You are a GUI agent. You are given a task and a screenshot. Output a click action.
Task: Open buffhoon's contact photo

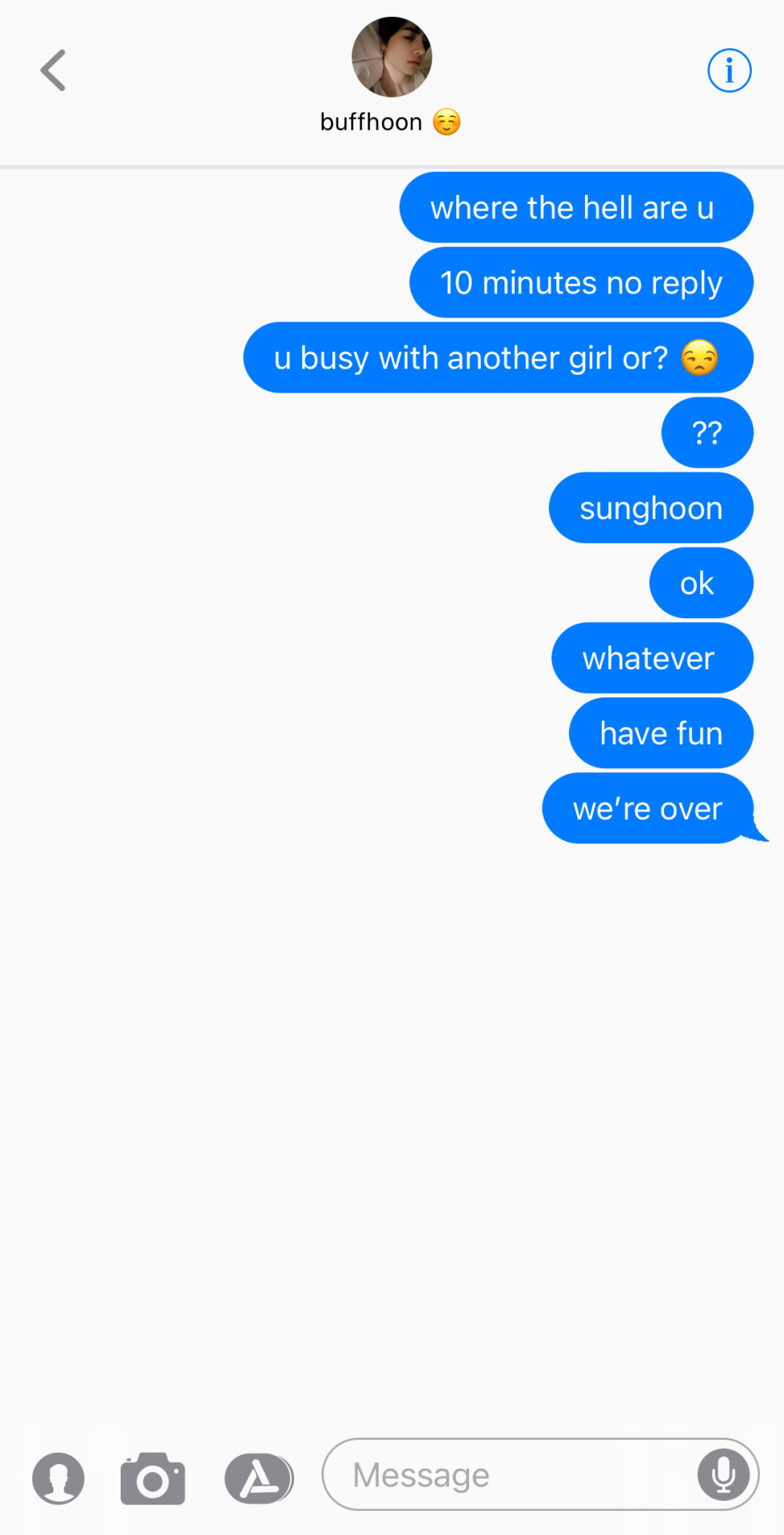pyautogui.click(x=392, y=57)
